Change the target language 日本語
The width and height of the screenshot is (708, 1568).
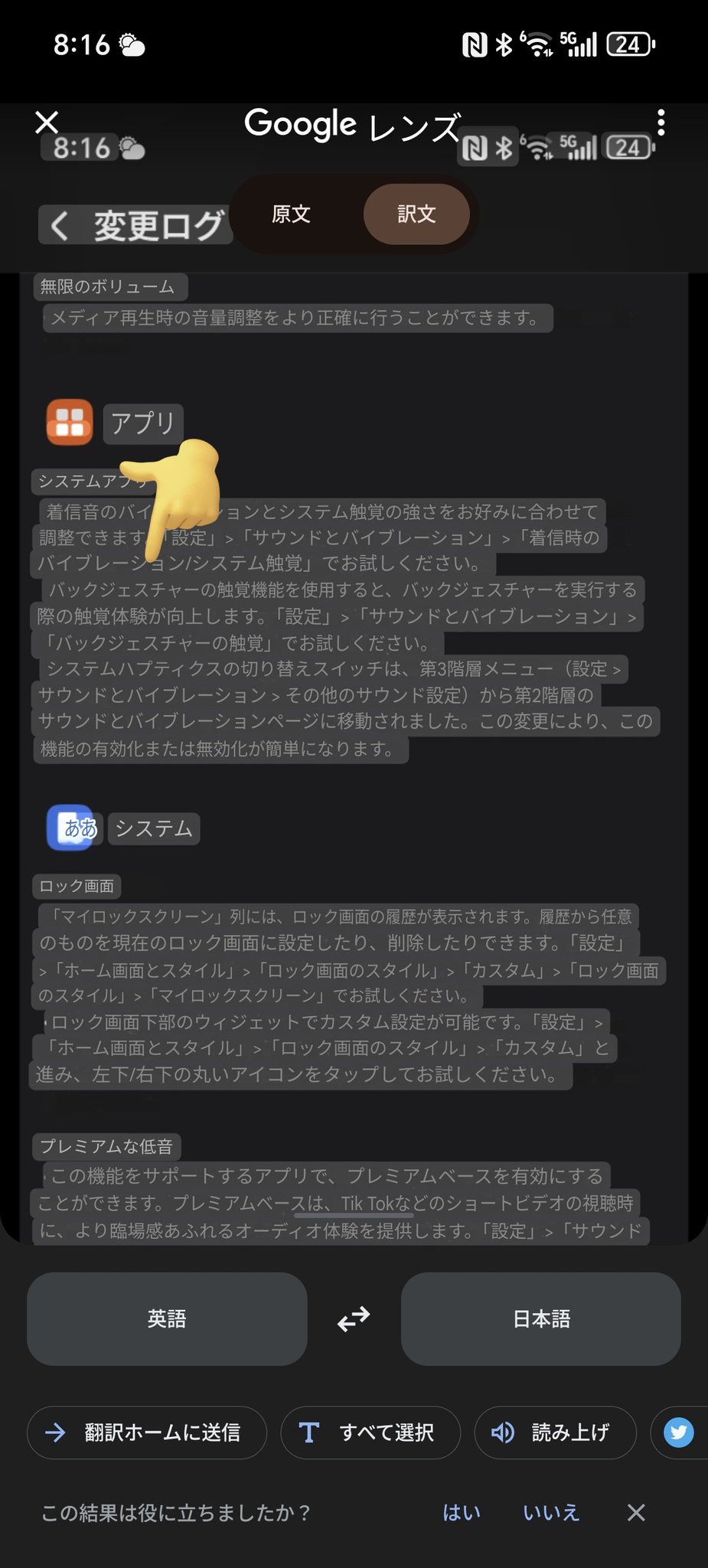pos(541,1318)
